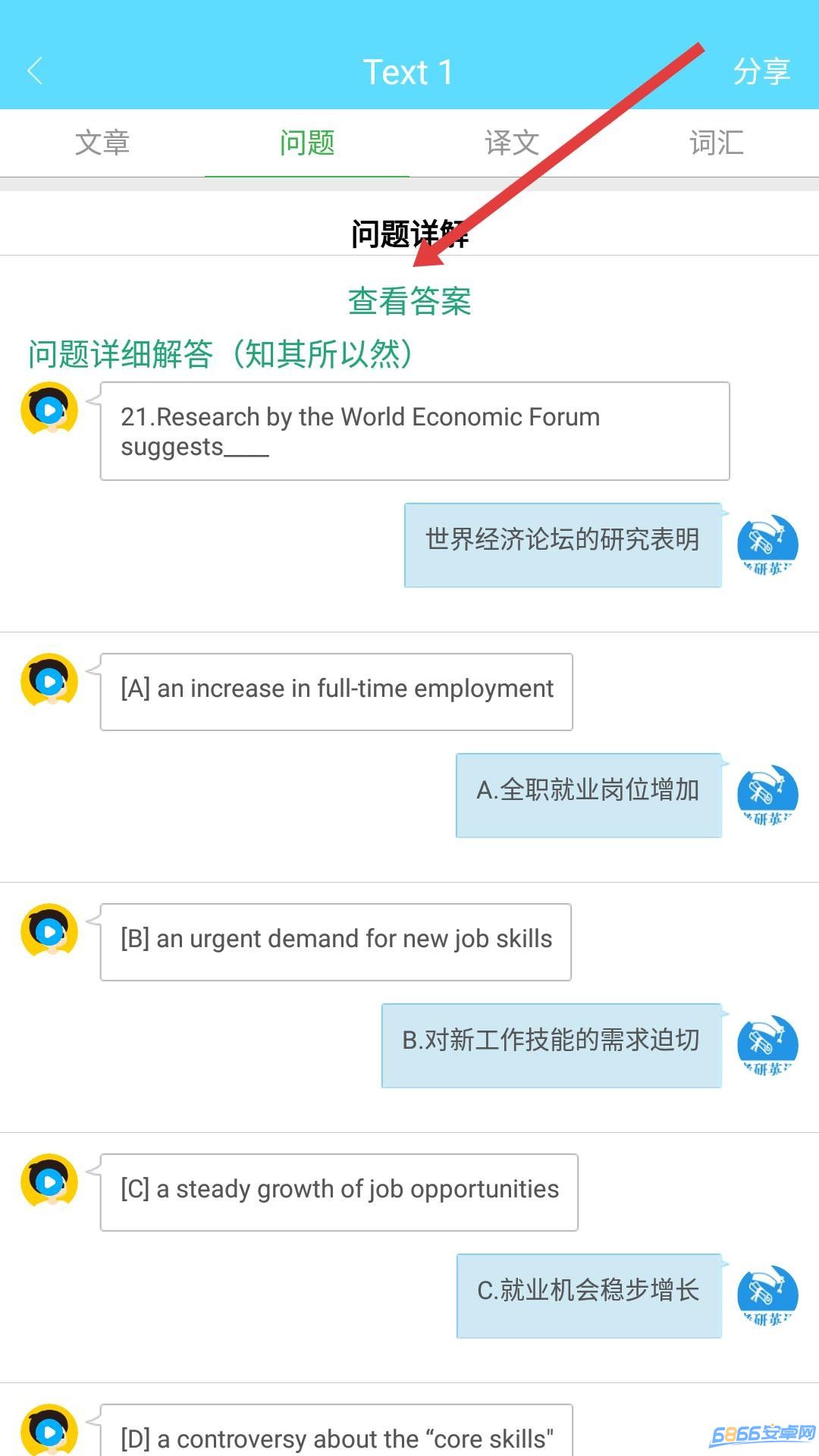Open the 译文 translation tab

click(x=512, y=143)
